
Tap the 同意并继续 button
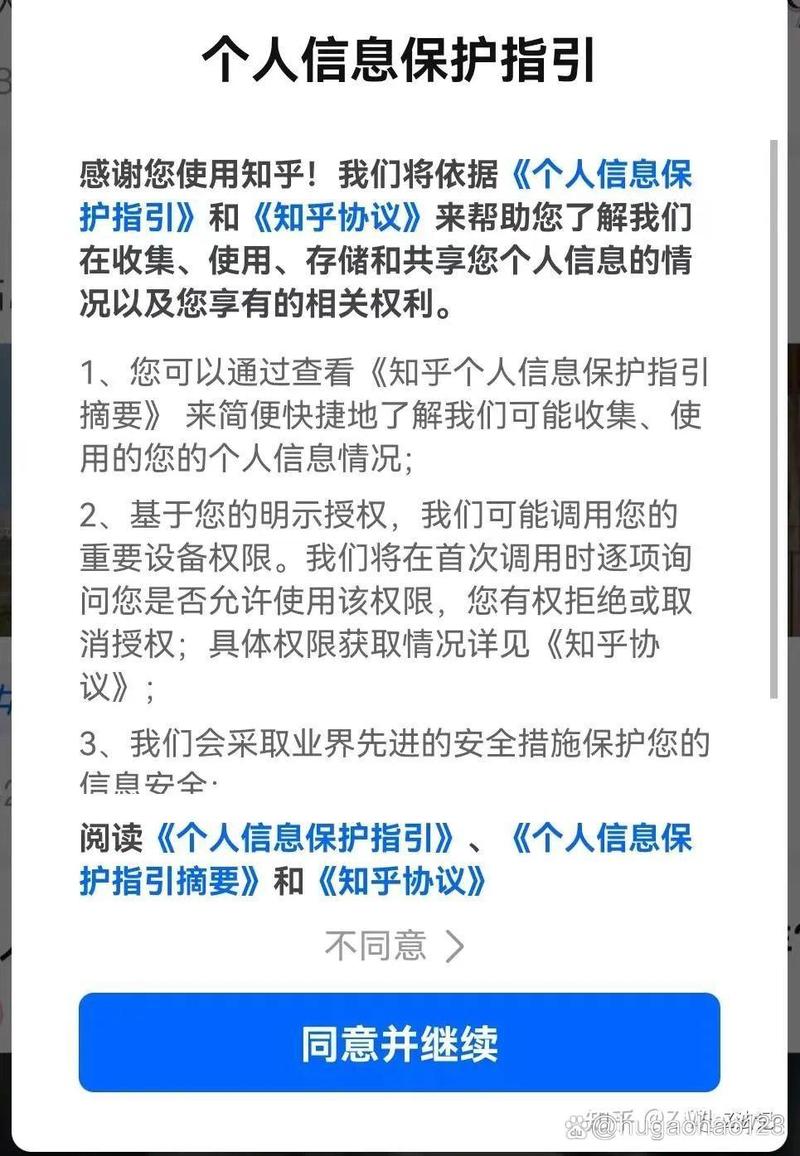pos(399,1042)
